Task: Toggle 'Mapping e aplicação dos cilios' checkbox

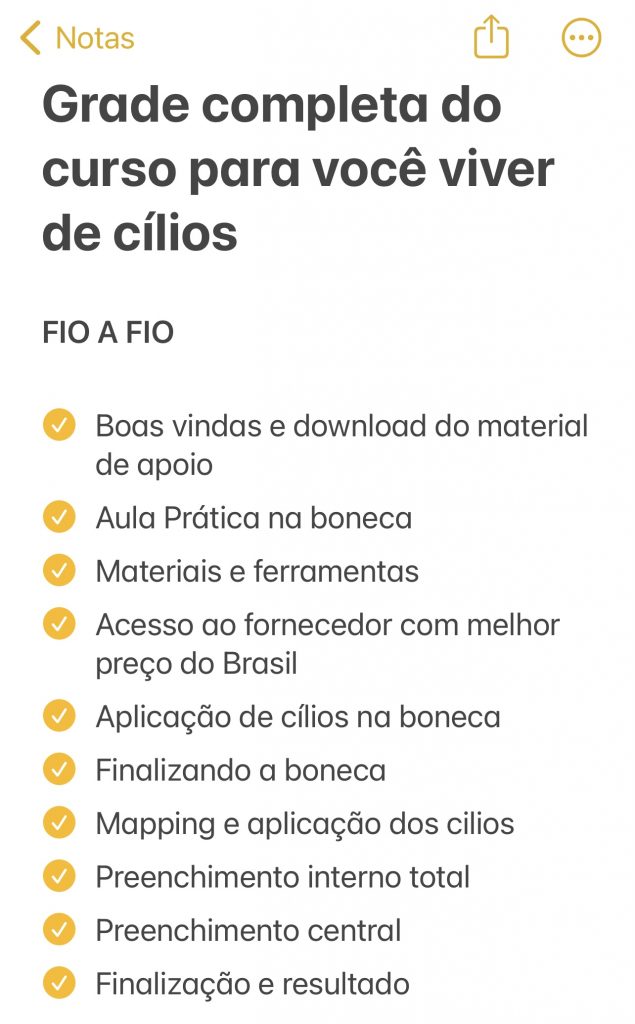Action: click(x=59, y=823)
